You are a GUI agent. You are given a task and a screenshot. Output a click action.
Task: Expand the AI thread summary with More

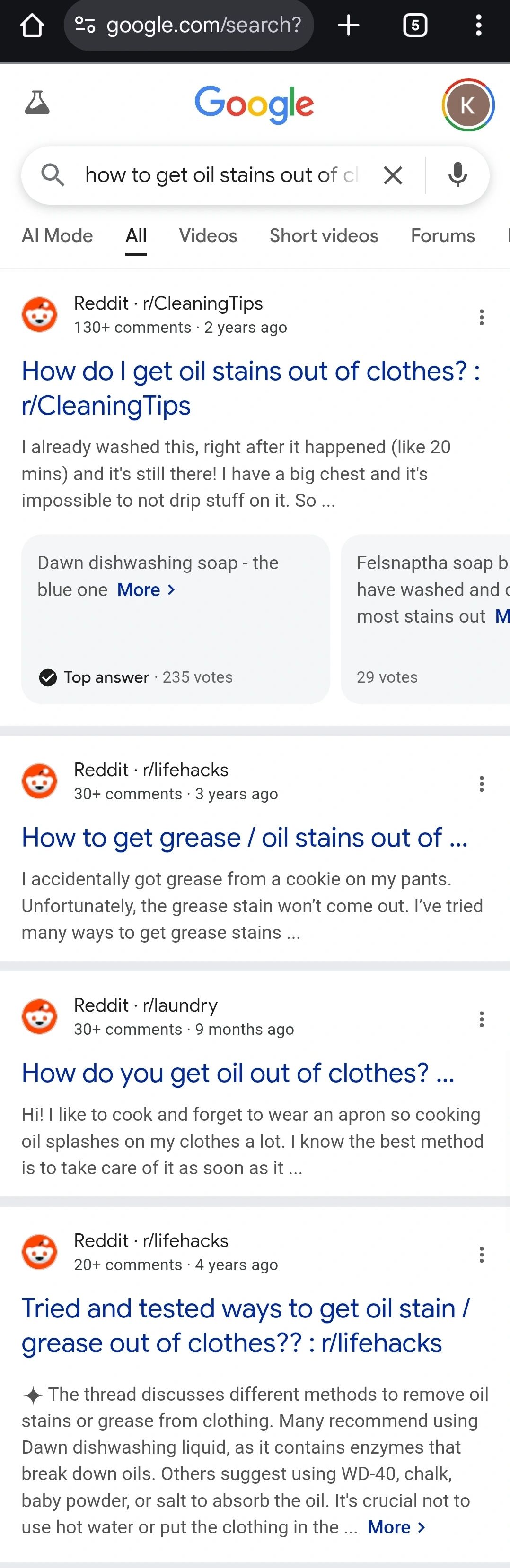(396, 1527)
